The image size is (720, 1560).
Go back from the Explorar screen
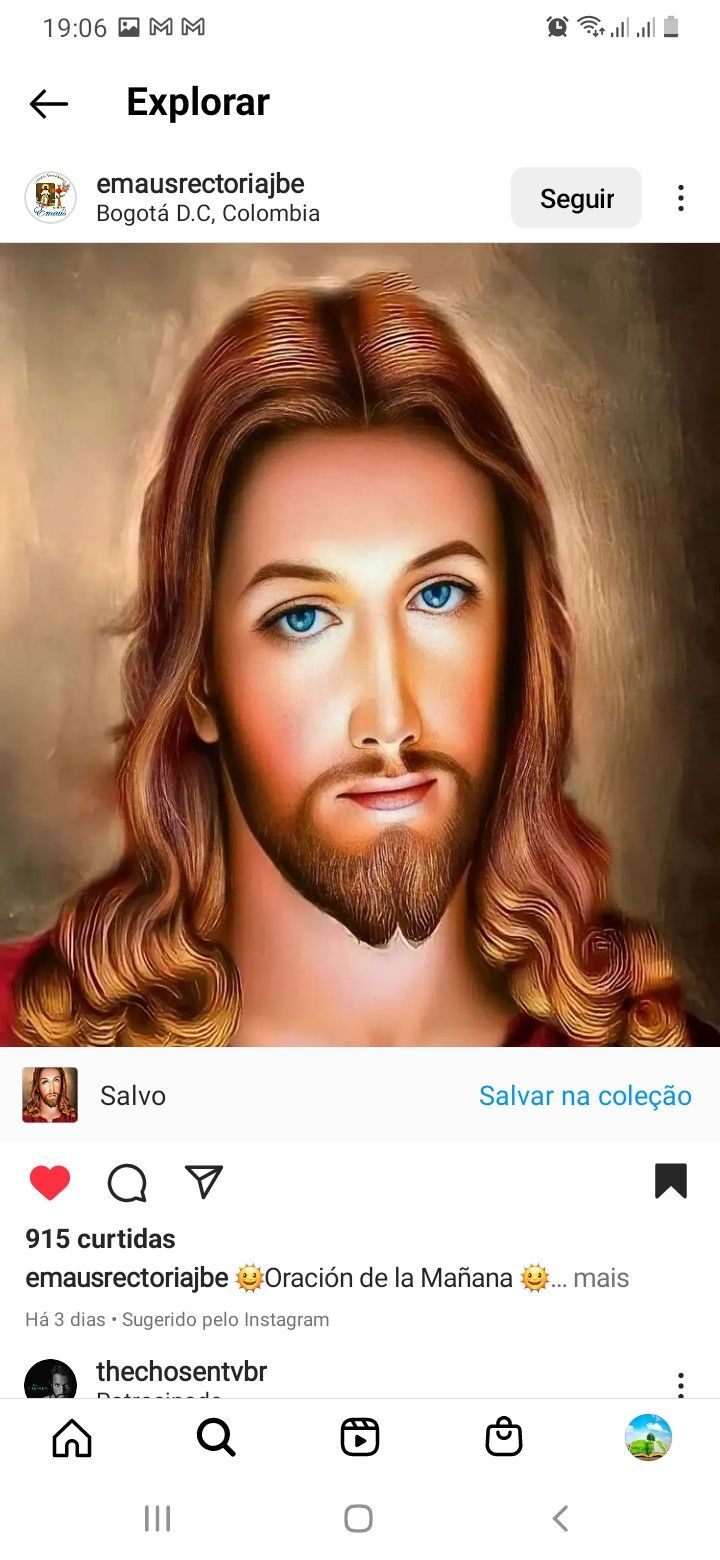48,103
